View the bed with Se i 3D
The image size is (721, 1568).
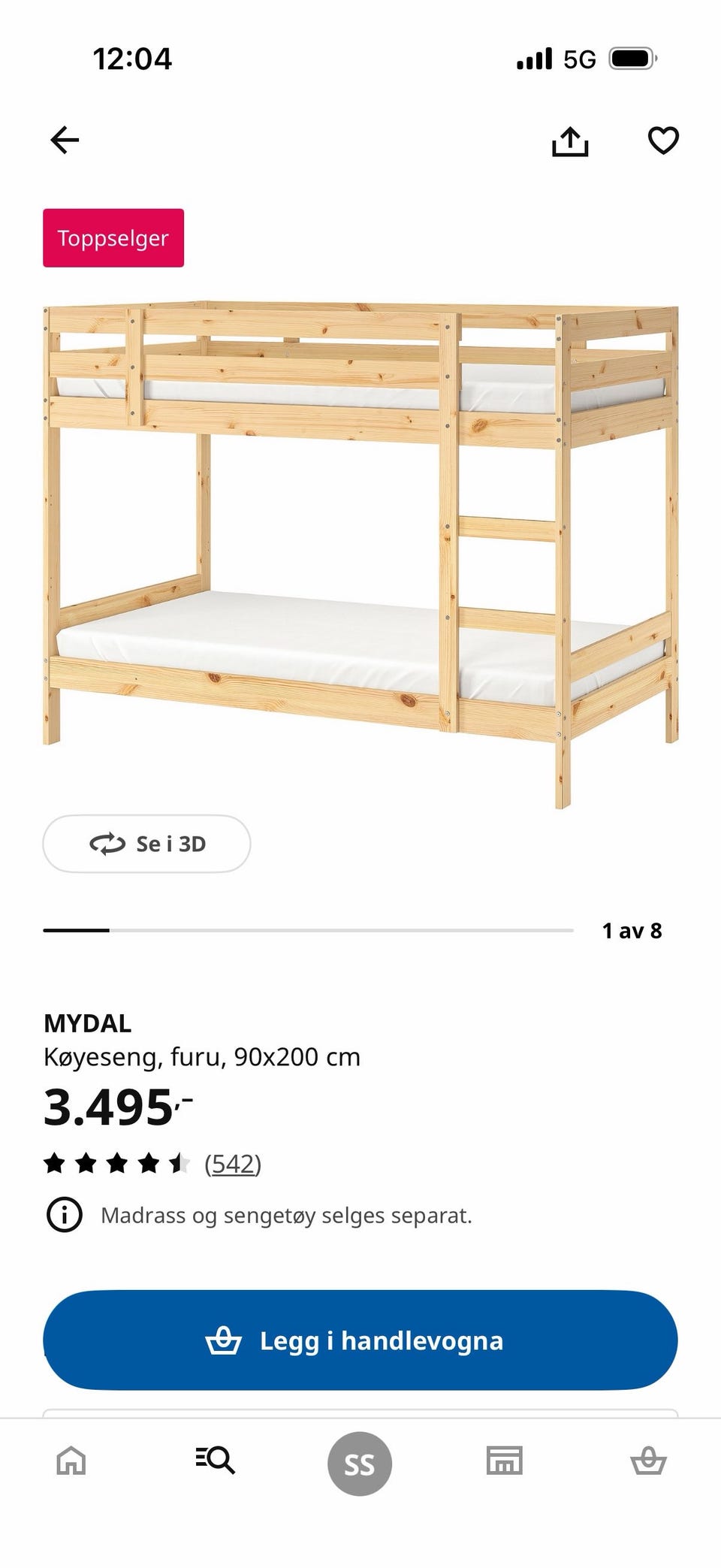146,844
